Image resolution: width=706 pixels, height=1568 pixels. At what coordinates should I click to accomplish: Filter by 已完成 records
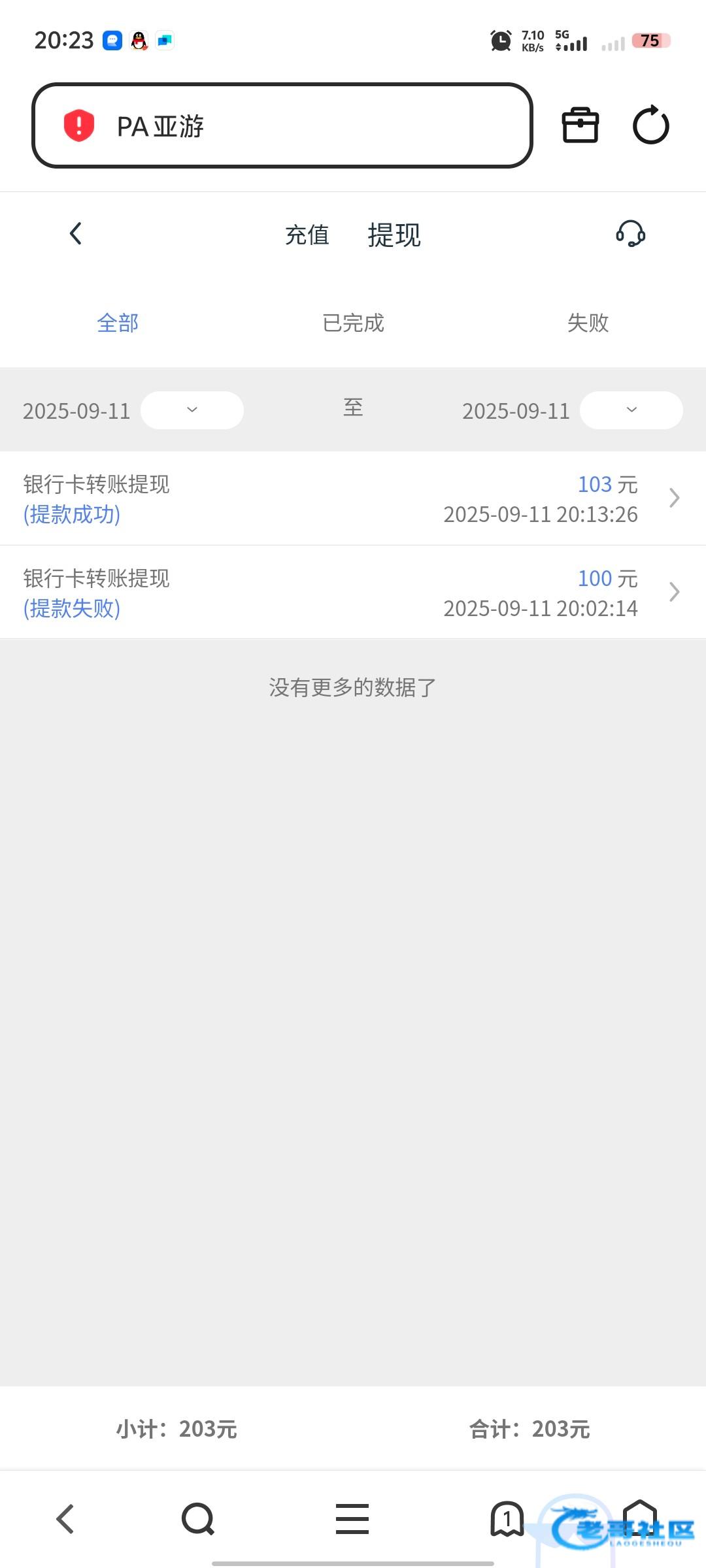point(353,323)
